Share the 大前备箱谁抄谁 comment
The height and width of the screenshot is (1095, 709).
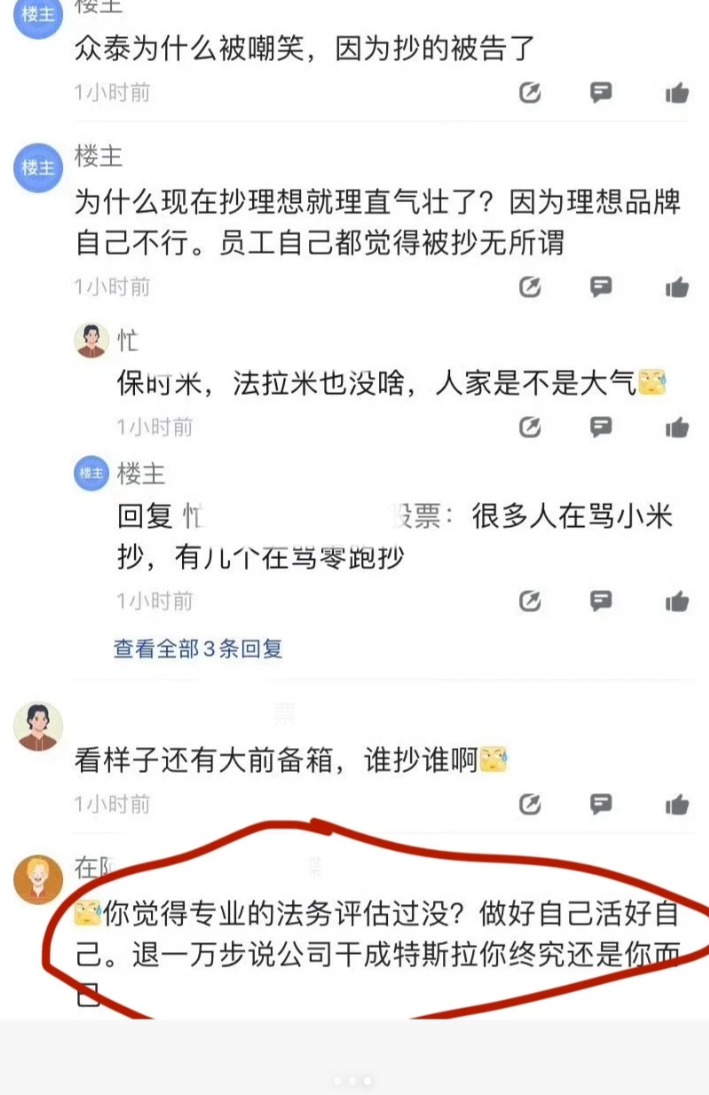click(x=531, y=803)
